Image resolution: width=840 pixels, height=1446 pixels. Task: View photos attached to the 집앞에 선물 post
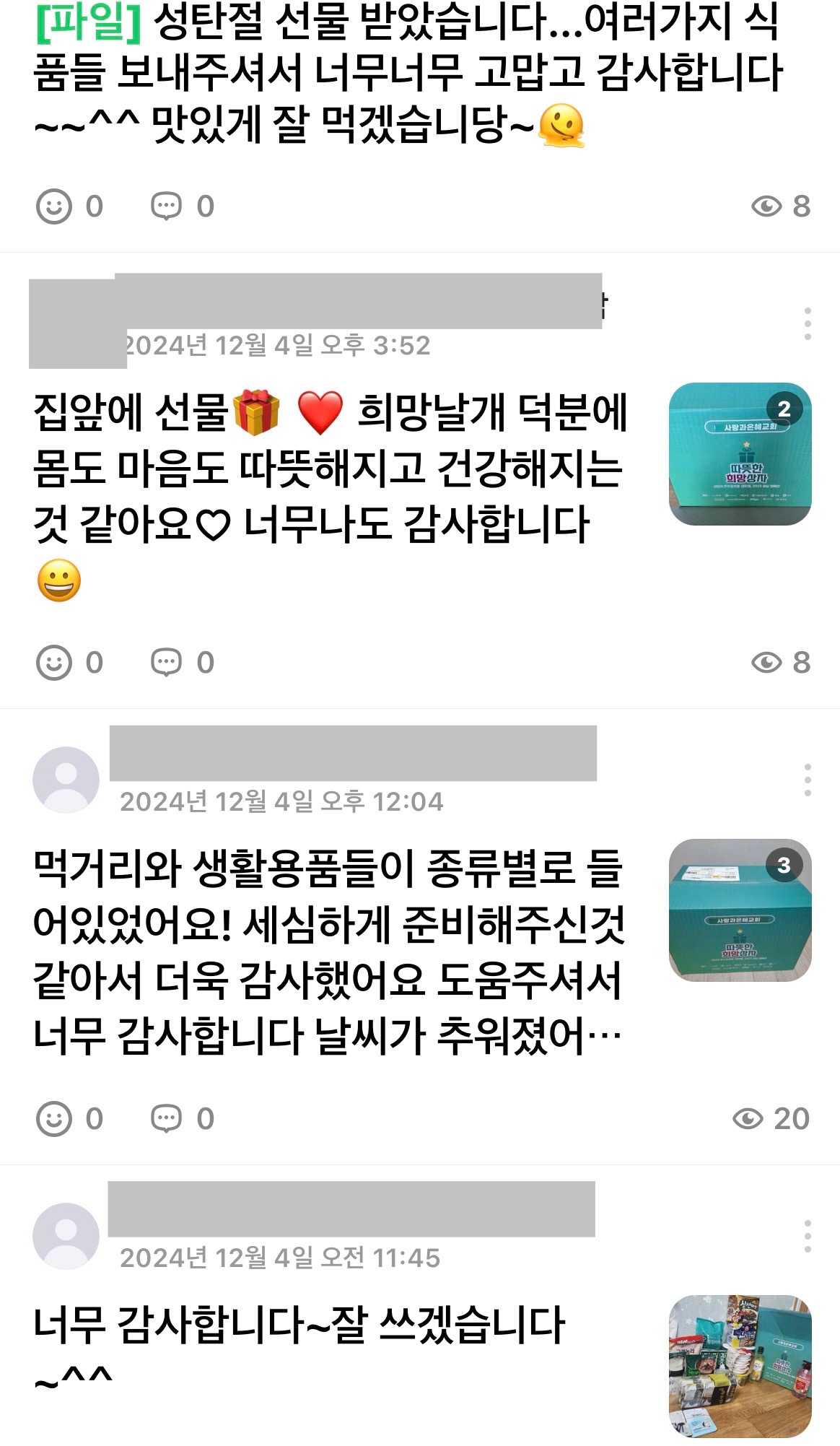coord(740,453)
